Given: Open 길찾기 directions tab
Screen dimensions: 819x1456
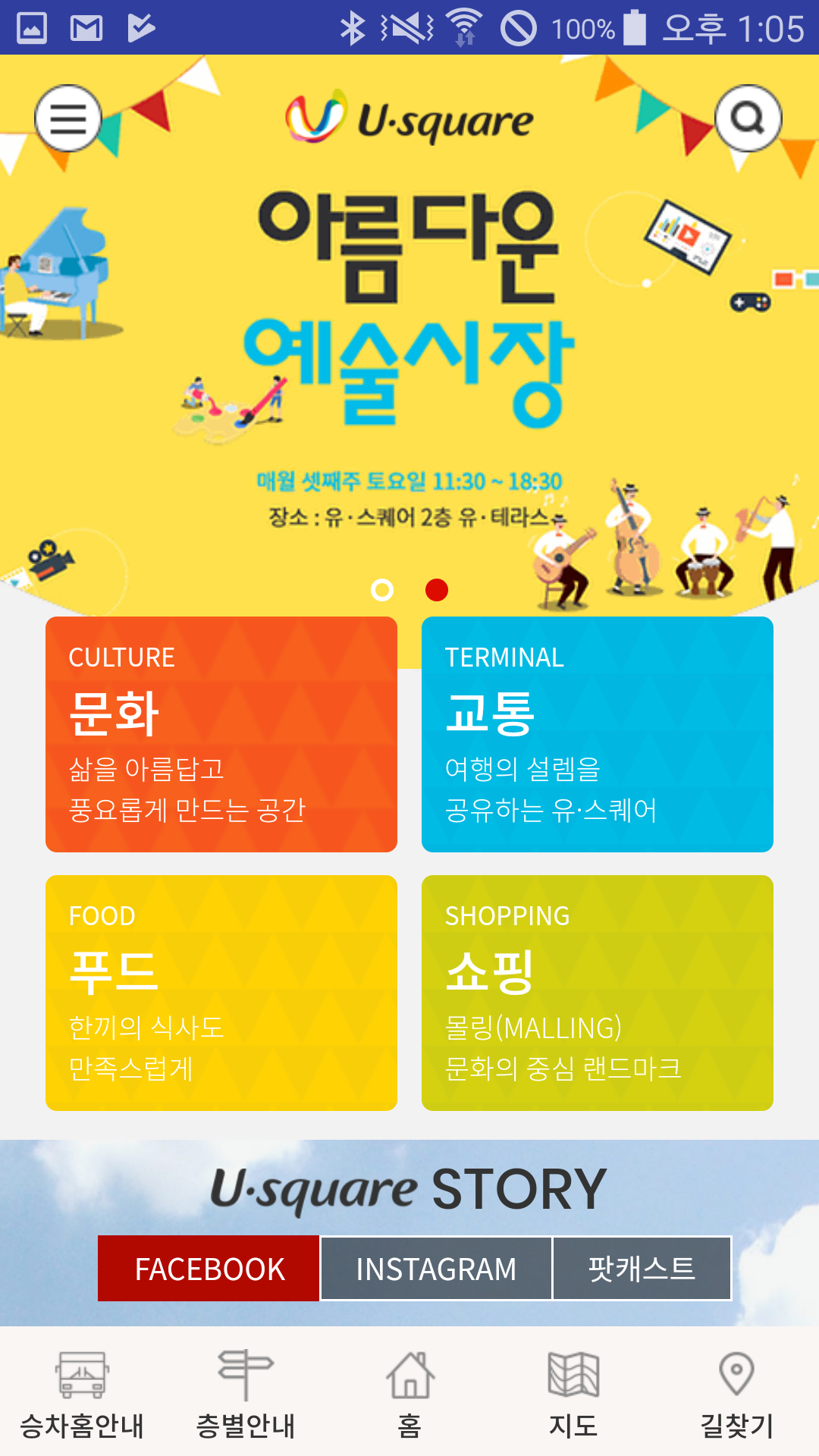Looking at the screenshot, I should coord(736,1394).
